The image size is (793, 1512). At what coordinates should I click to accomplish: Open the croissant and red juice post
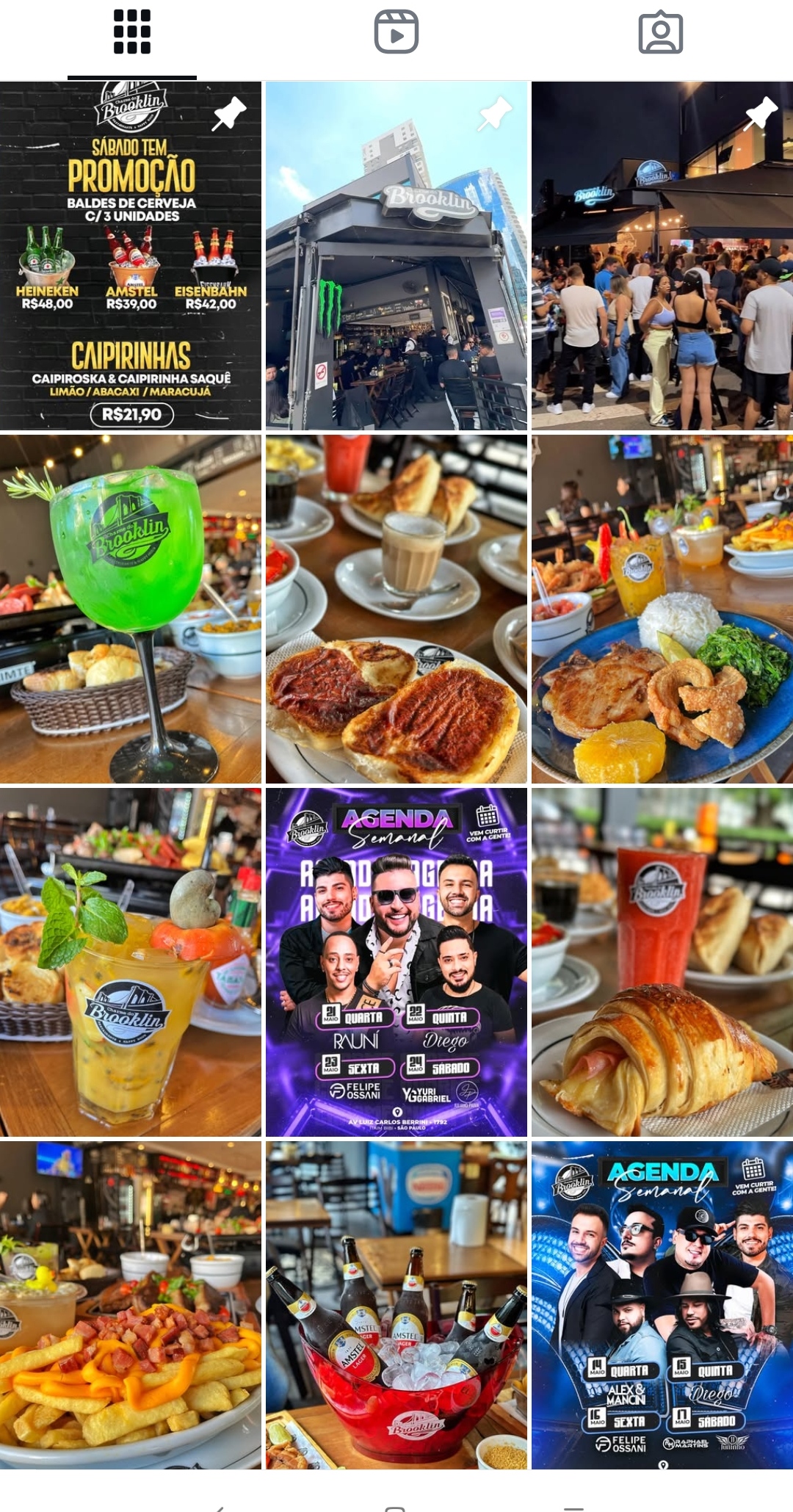click(662, 962)
